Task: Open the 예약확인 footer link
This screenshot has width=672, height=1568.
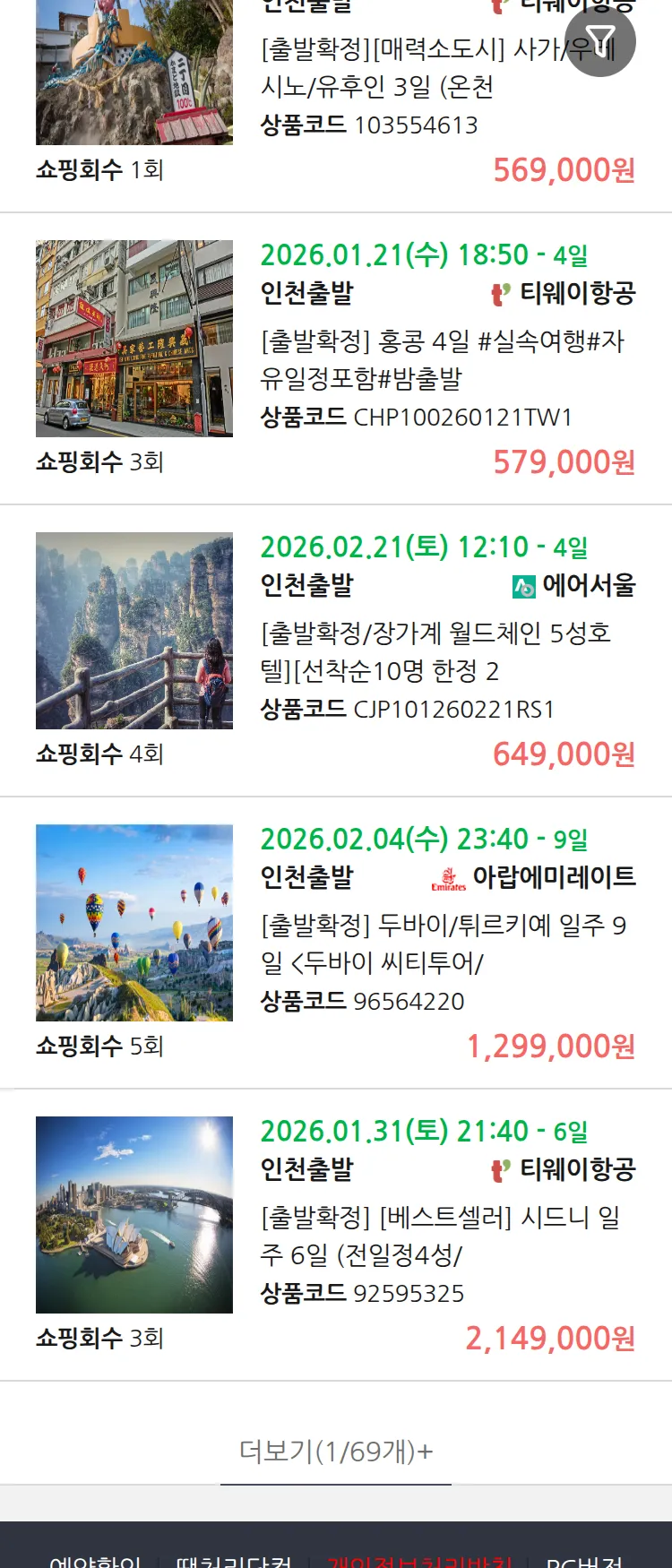Action: 95,1559
